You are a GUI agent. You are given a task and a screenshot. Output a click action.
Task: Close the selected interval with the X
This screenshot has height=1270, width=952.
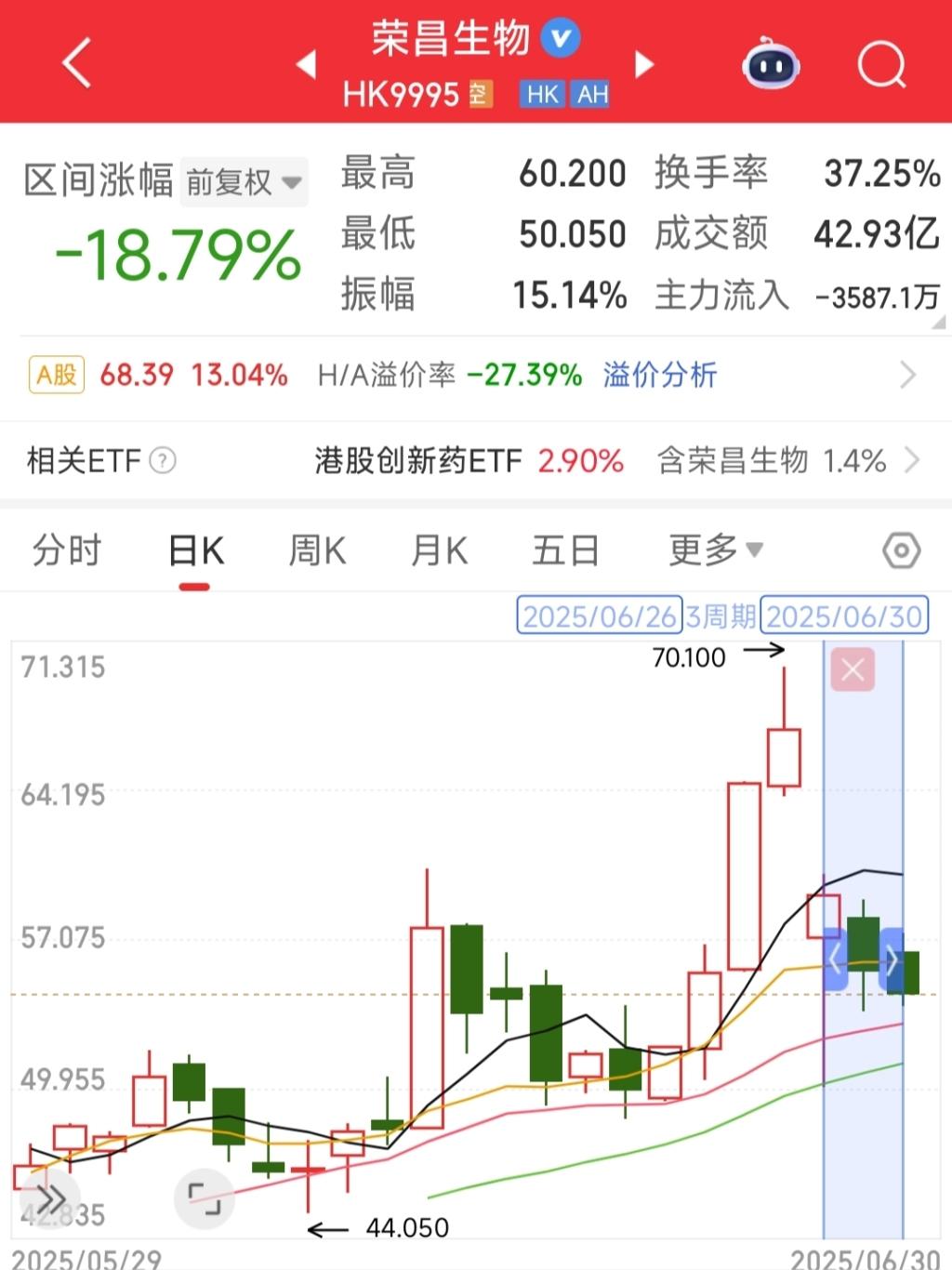pyautogui.click(x=853, y=669)
